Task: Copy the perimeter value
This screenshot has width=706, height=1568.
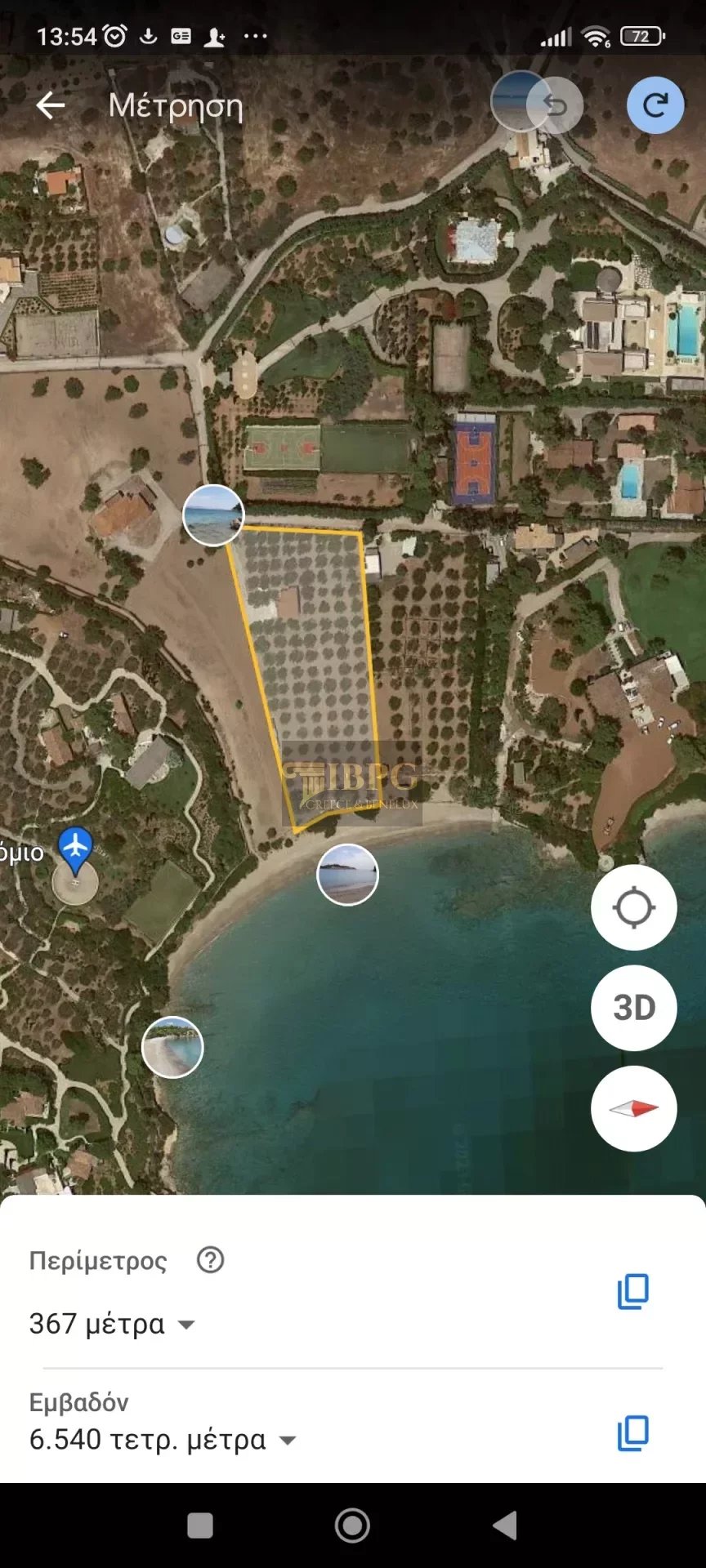Action: click(633, 1291)
